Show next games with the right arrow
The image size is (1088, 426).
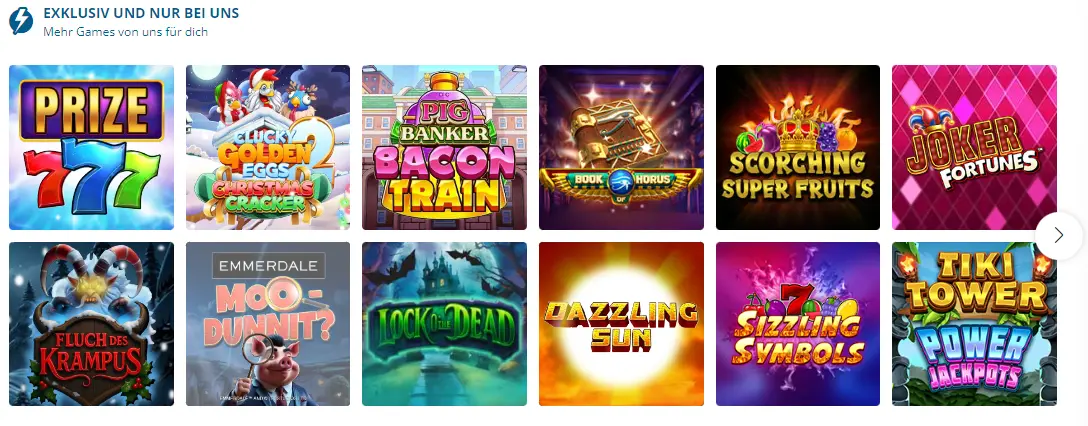tap(1059, 236)
